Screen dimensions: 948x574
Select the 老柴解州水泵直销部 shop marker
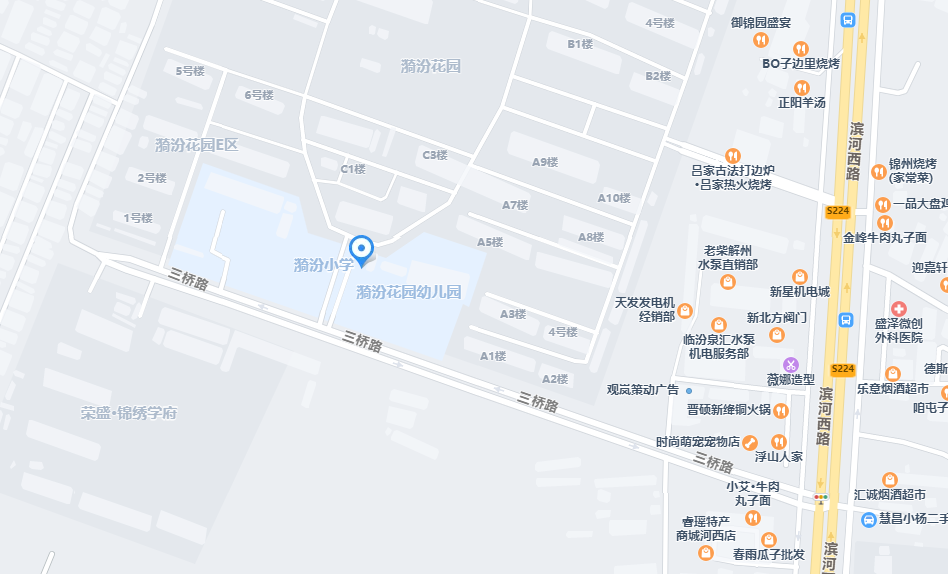click(726, 282)
